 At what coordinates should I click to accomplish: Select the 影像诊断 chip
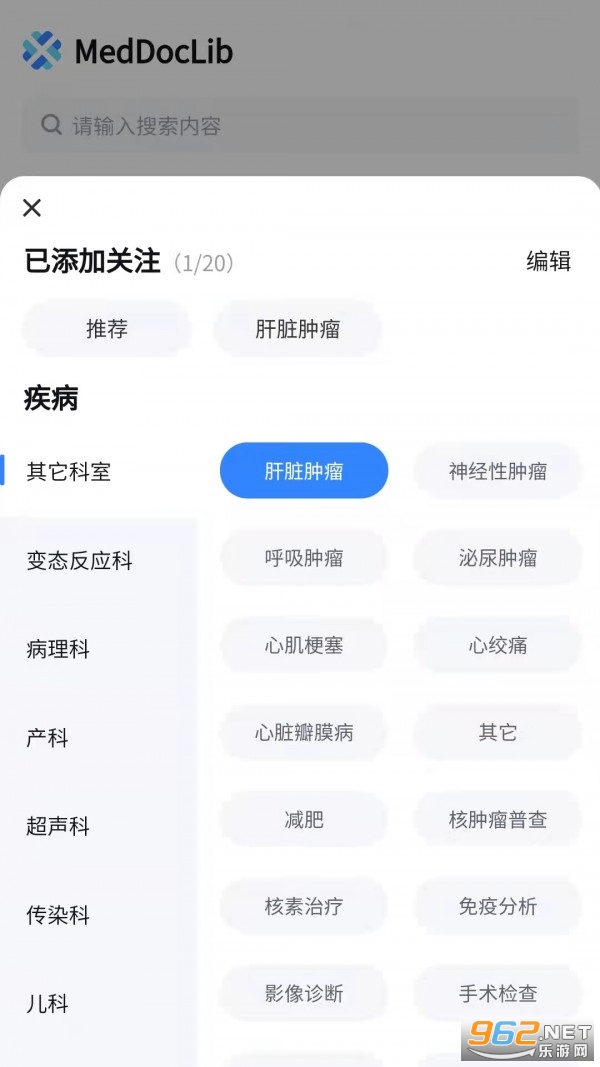pos(304,994)
